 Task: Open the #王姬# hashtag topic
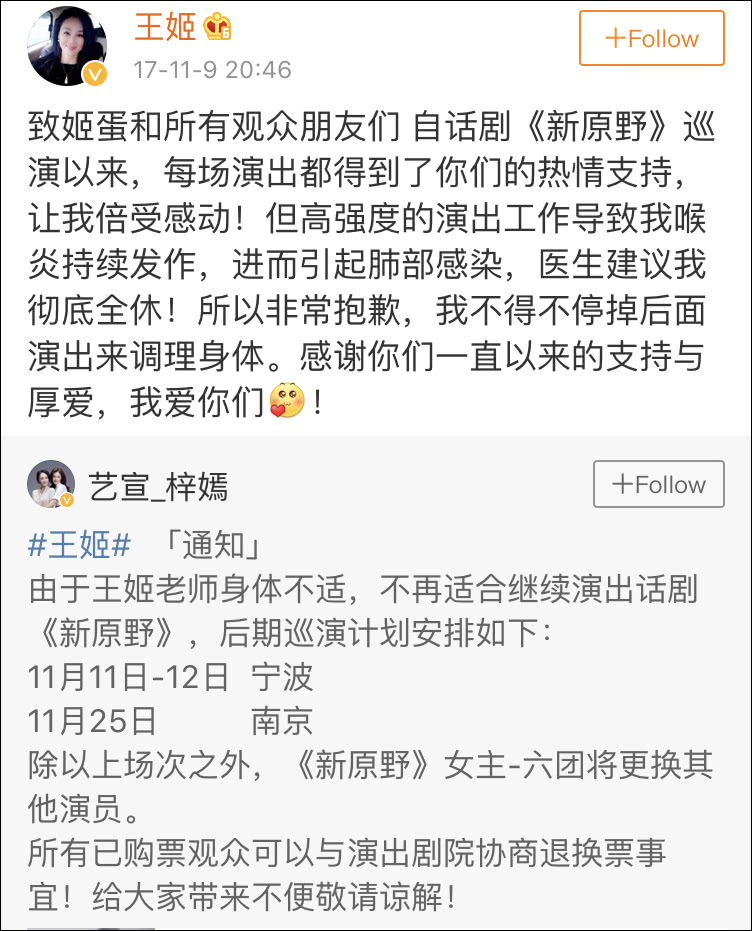pyautogui.click(x=79, y=546)
